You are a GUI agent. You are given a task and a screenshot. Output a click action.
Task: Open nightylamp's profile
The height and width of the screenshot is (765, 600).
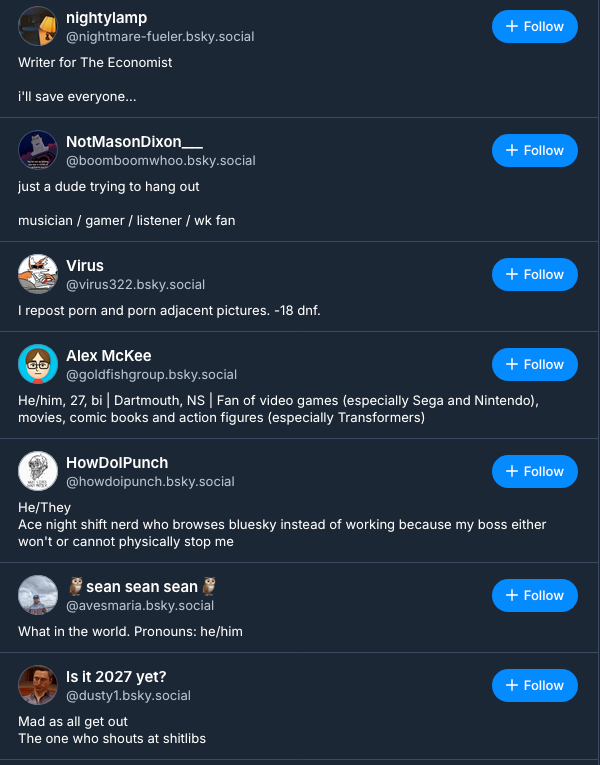point(106,18)
